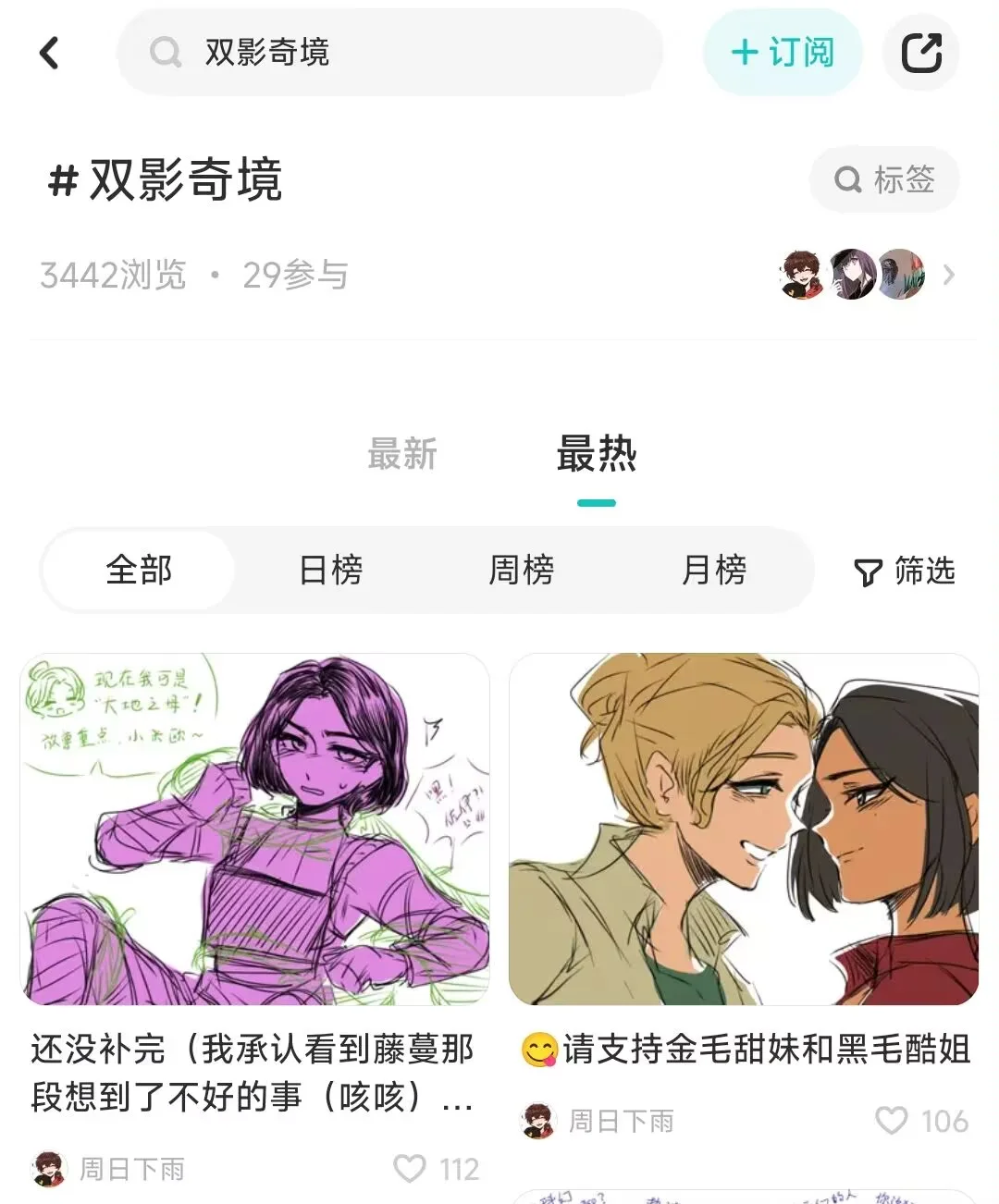This screenshot has width=999, height=1204.
Task: Switch to 周榜 weekly ranking
Action: [522, 571]
